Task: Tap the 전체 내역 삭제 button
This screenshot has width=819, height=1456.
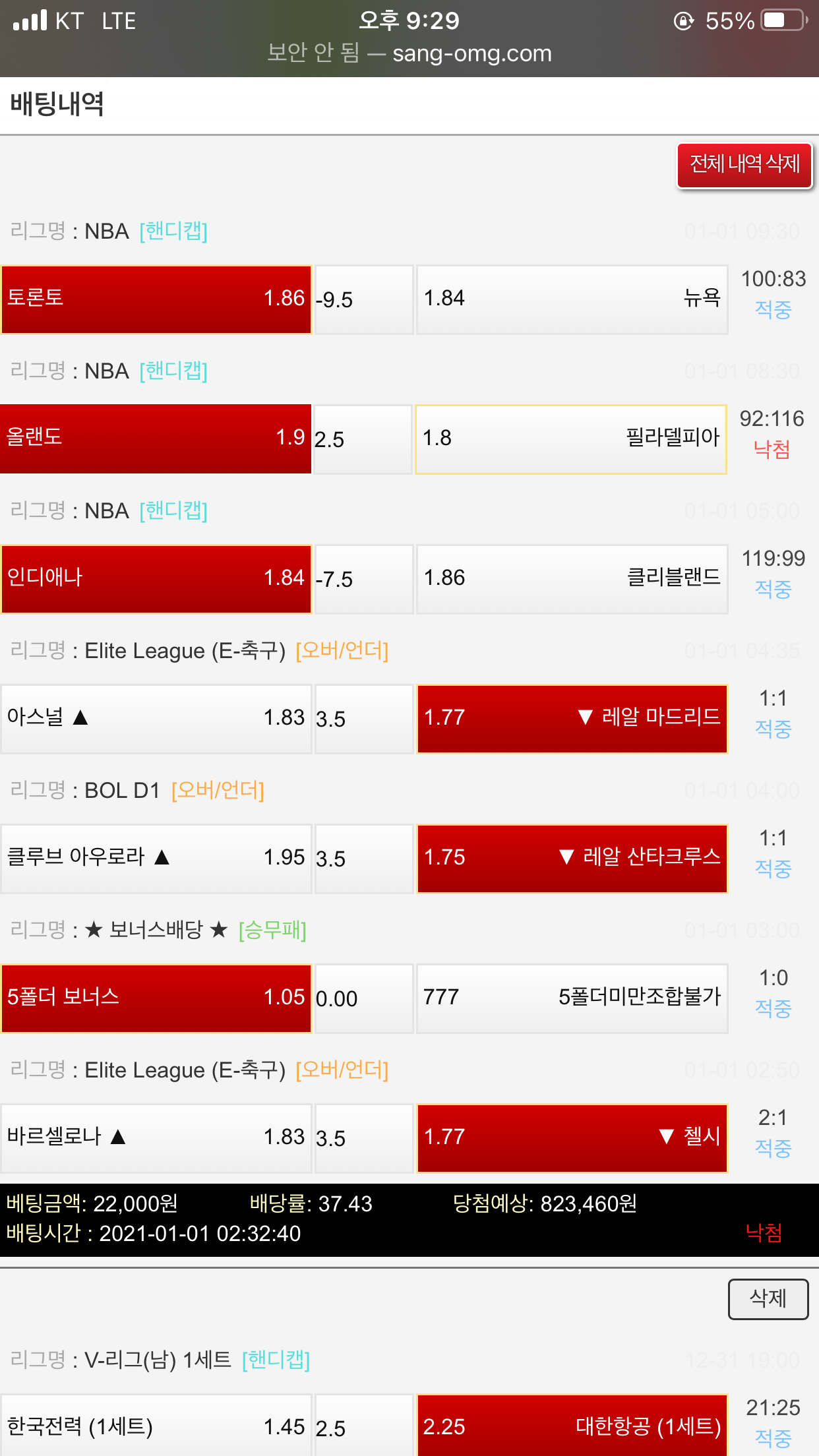Action: click(x=744, y=165)
